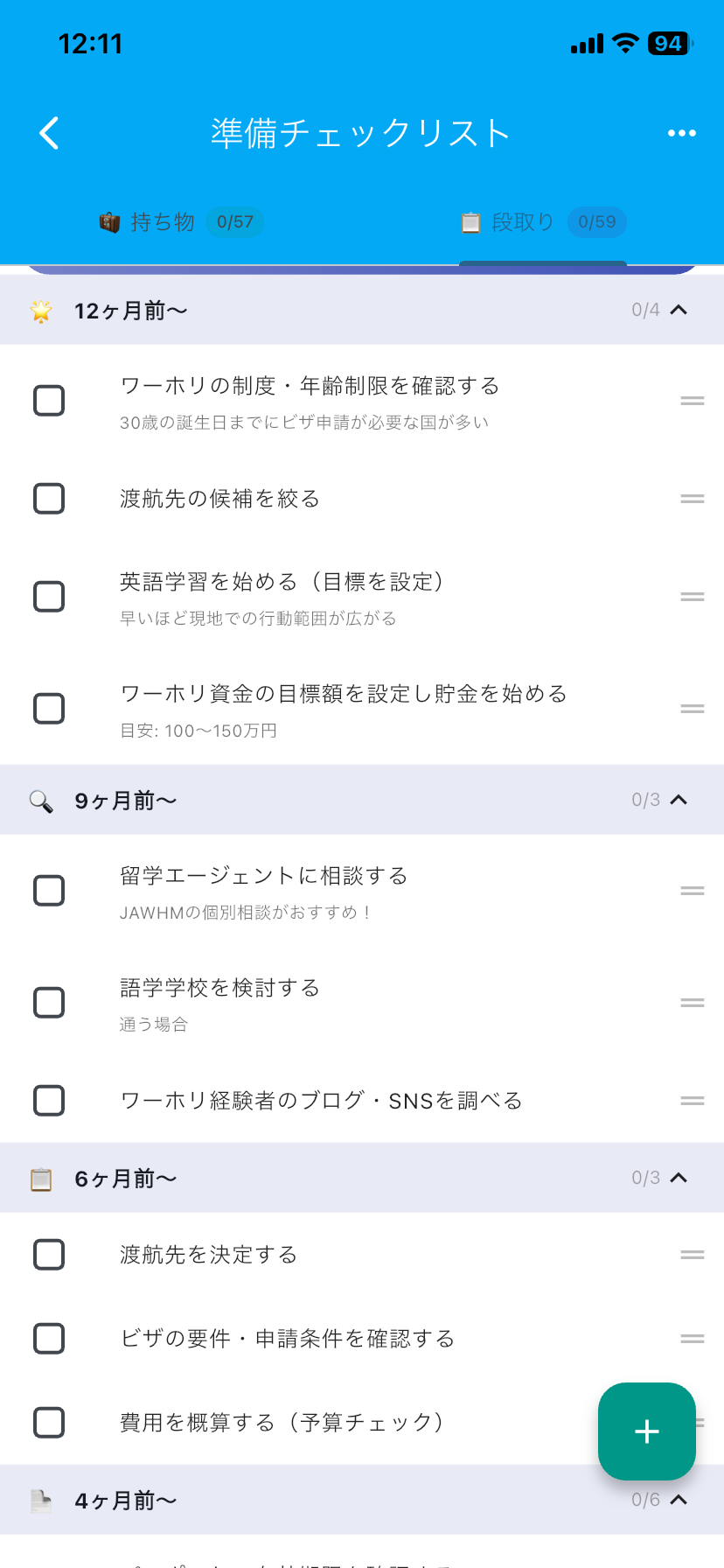Tap the briefcase icon beside 持ち物

pos(108,222)
